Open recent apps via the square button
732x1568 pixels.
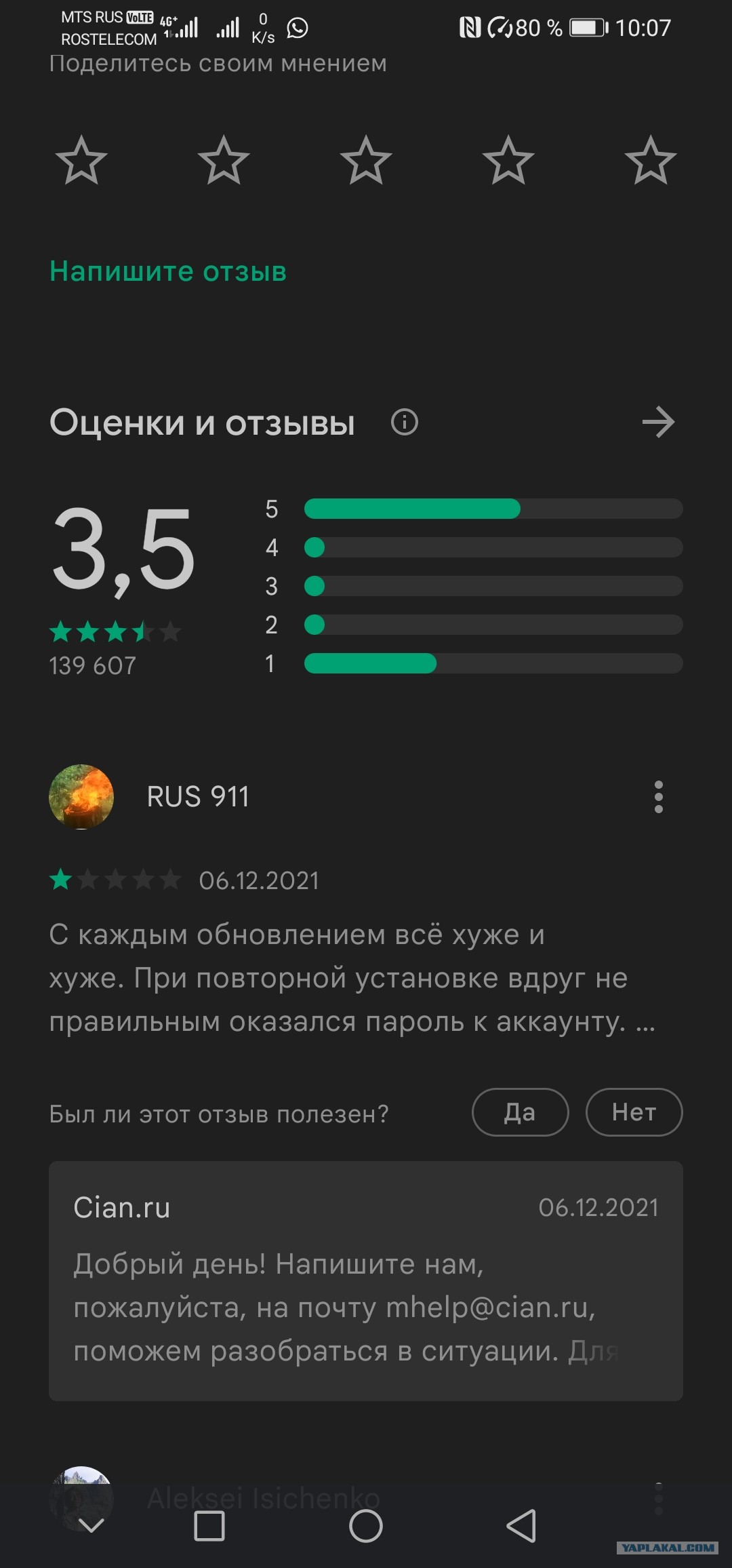209,1526
